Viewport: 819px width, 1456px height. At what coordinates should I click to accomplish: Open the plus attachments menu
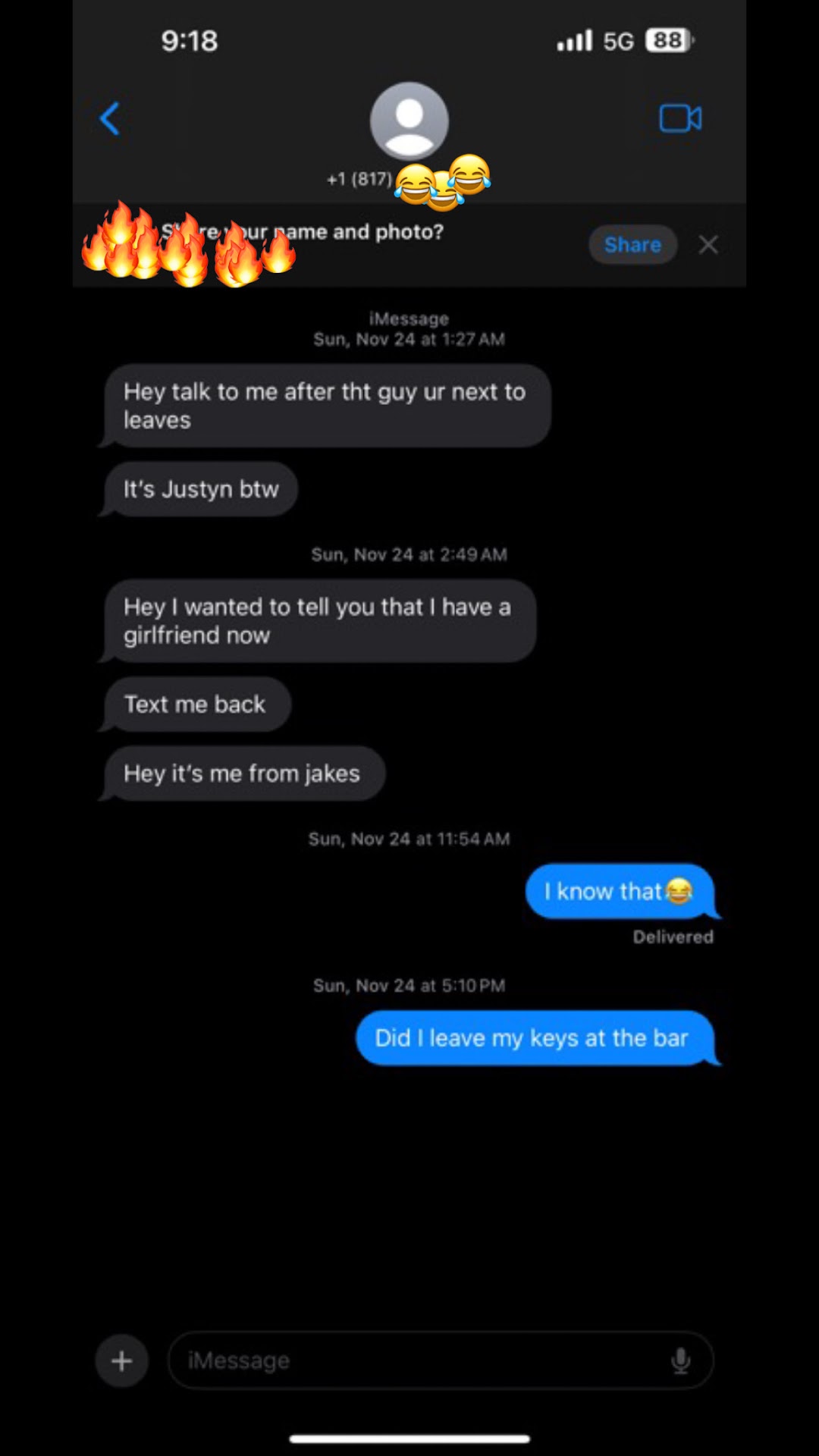point(122,1360)
